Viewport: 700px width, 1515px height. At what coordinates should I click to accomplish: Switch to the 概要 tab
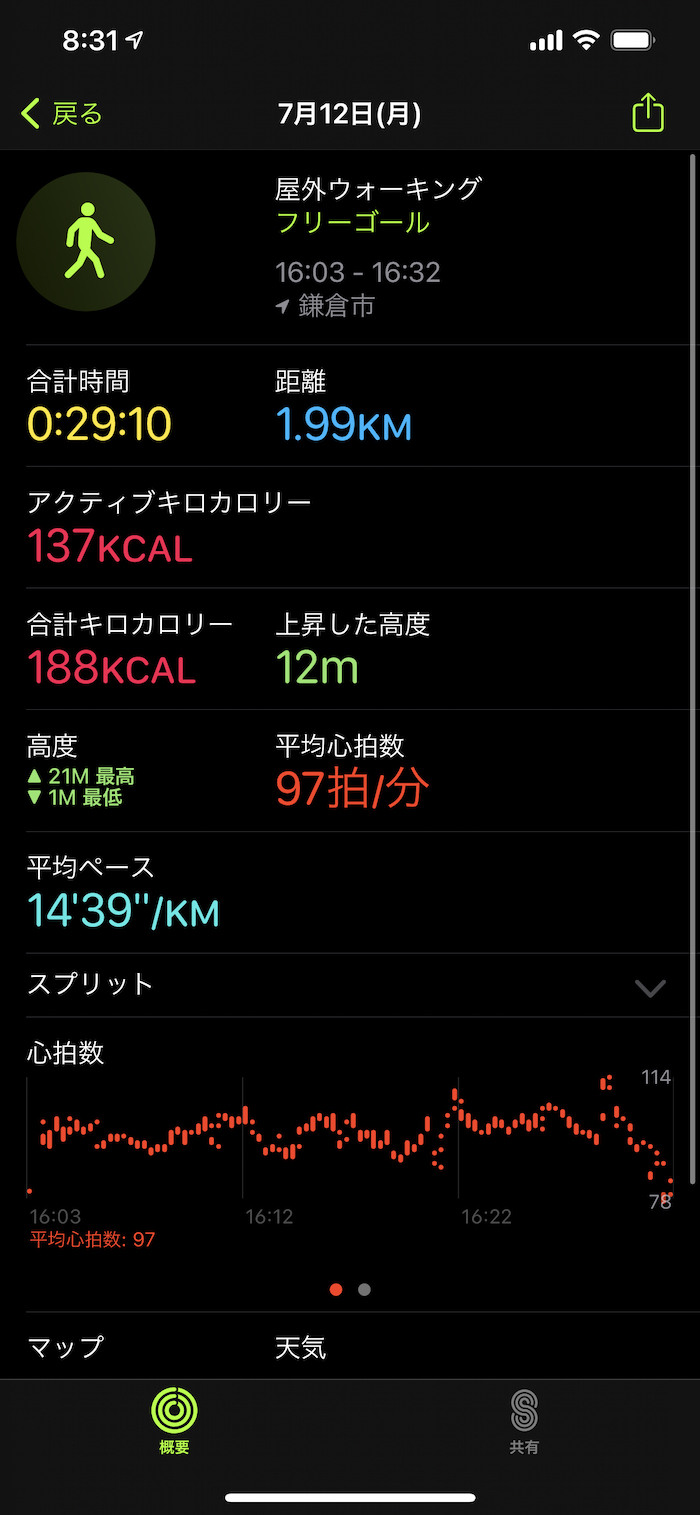pyautogui.click(x=174, y=1420)
